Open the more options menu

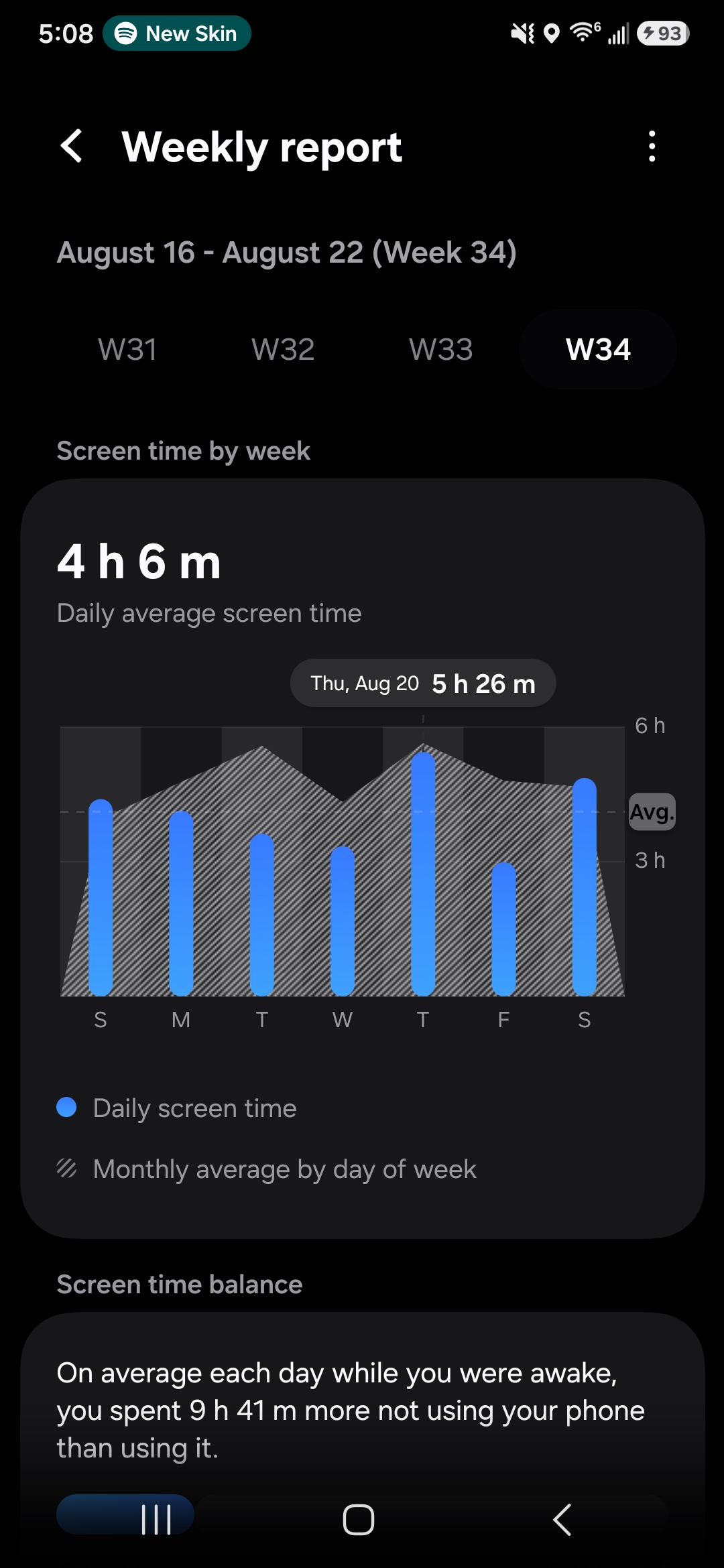652,146
